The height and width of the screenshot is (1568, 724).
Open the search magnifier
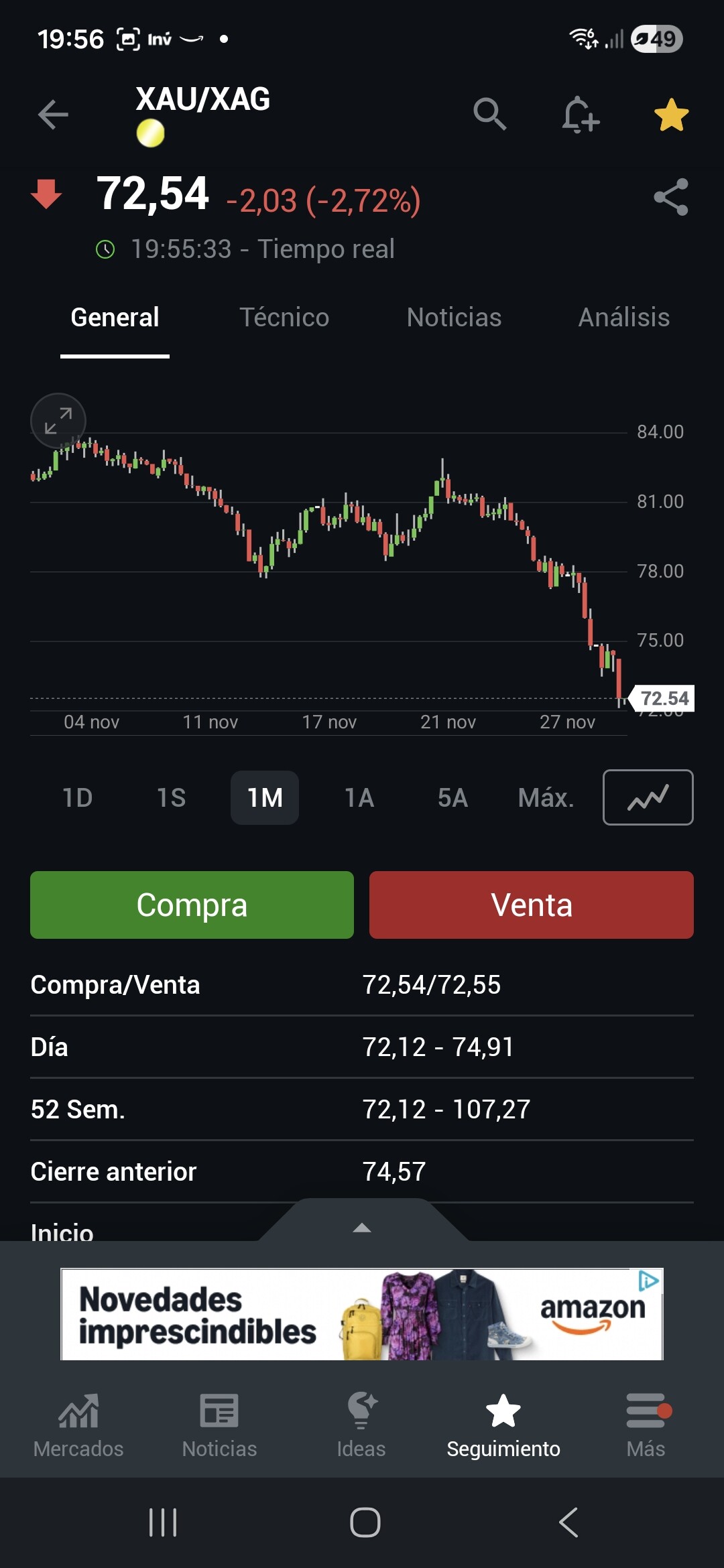[x=489, y=114]
